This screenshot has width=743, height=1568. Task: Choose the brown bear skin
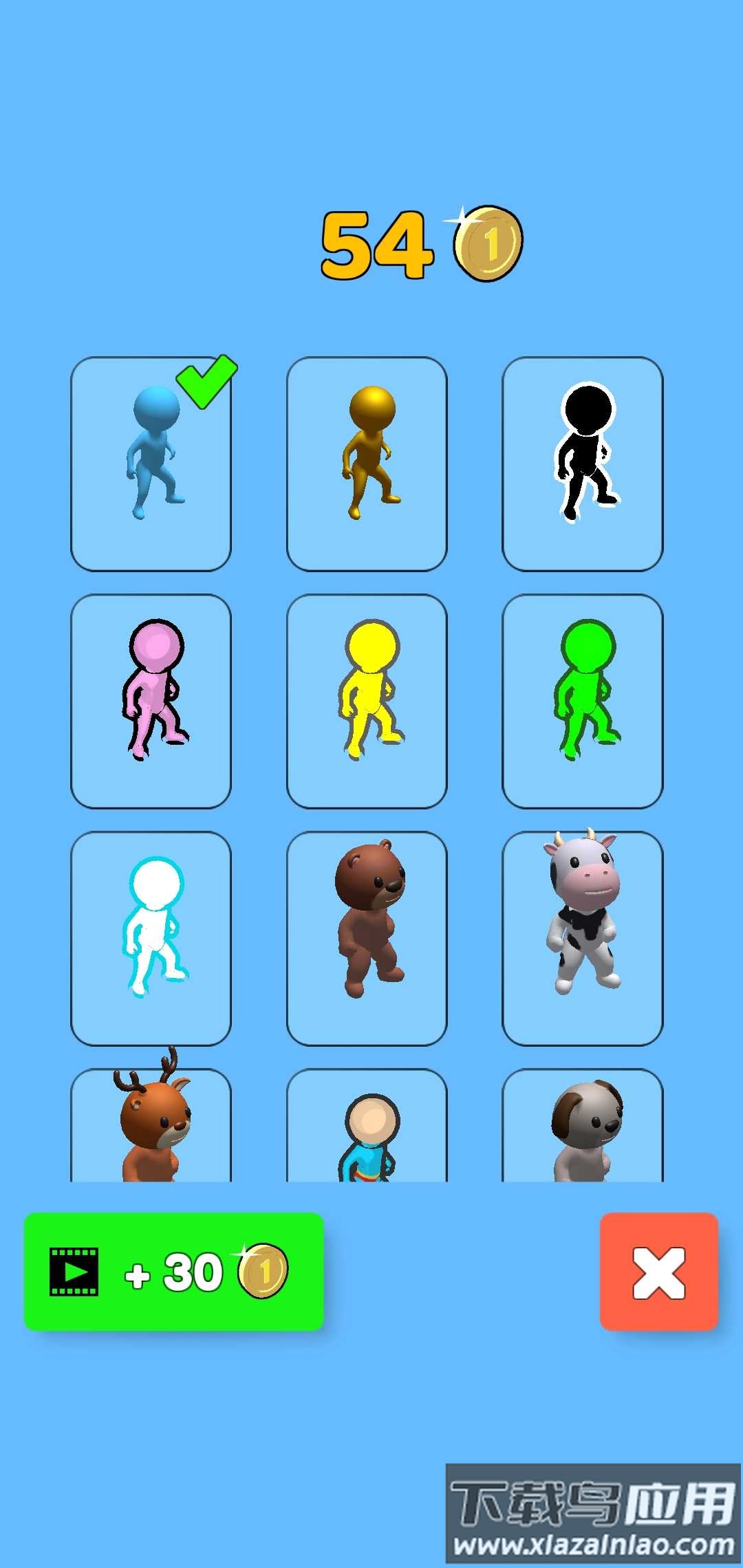367,938
